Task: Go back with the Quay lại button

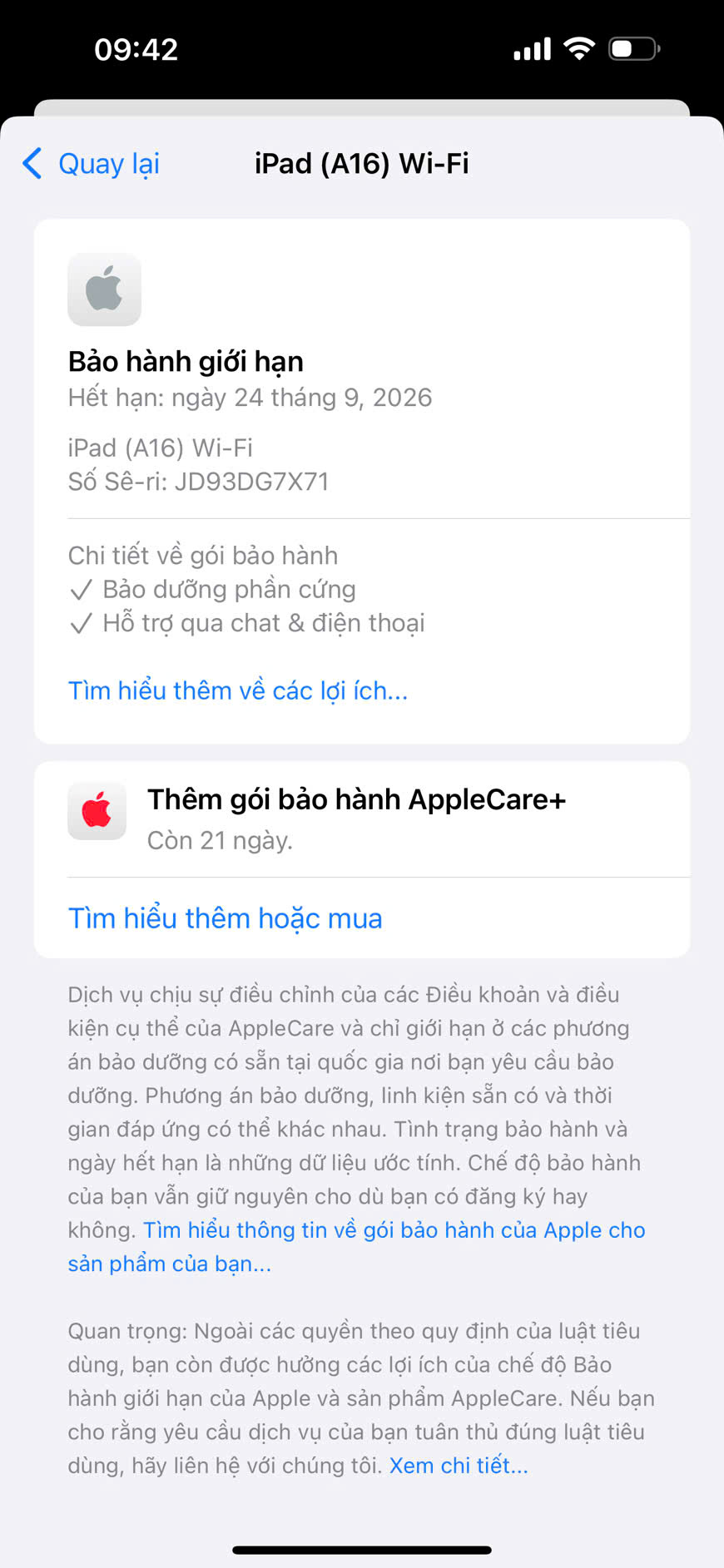Action: tap(92, 164)
